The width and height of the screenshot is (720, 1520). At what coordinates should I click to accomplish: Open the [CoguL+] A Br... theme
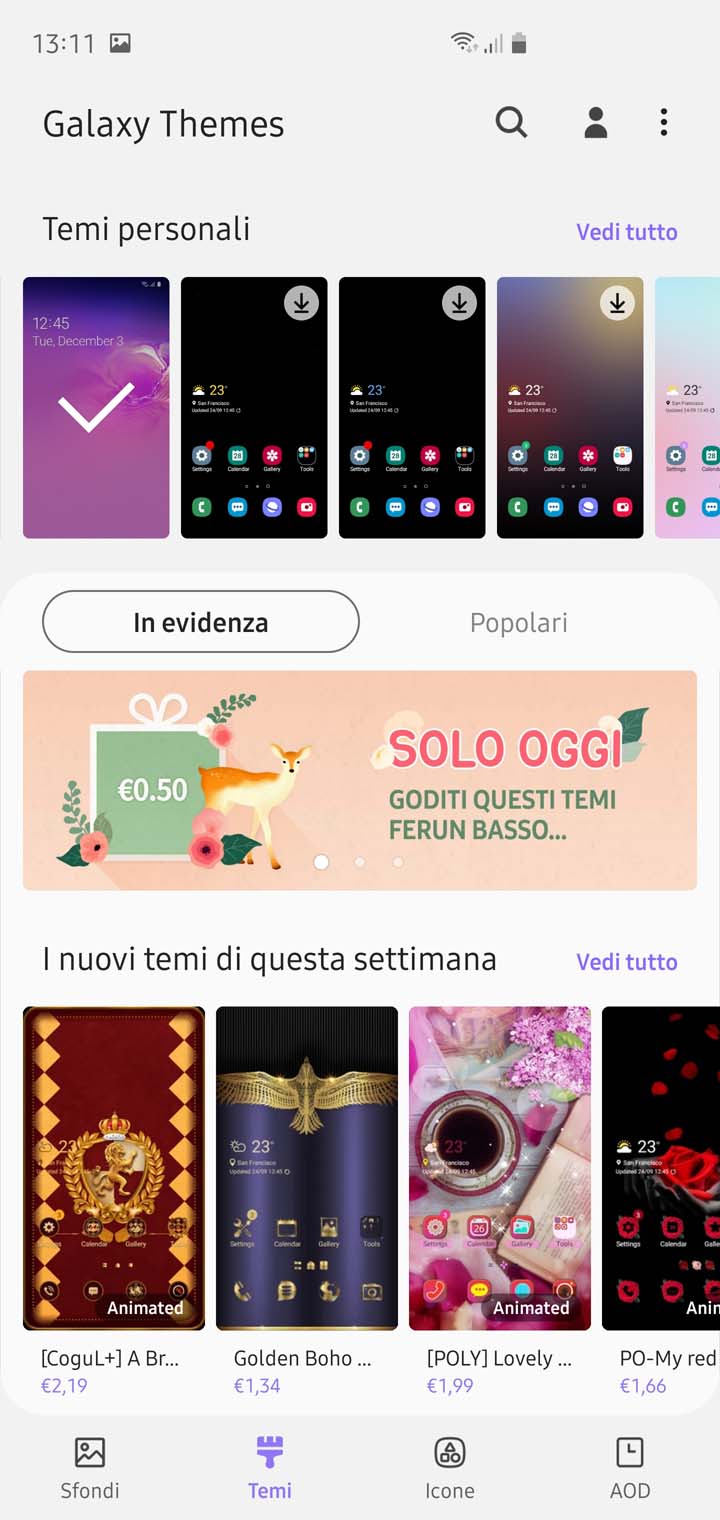(x=114, y=1200)
